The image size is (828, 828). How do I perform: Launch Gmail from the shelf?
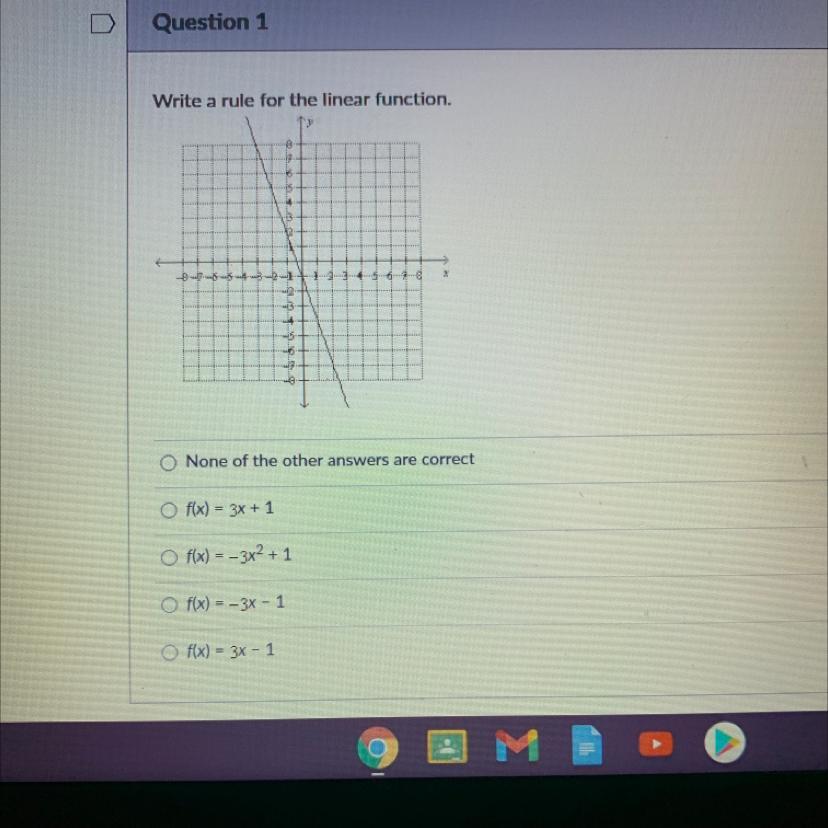click(x=518, y=745)
